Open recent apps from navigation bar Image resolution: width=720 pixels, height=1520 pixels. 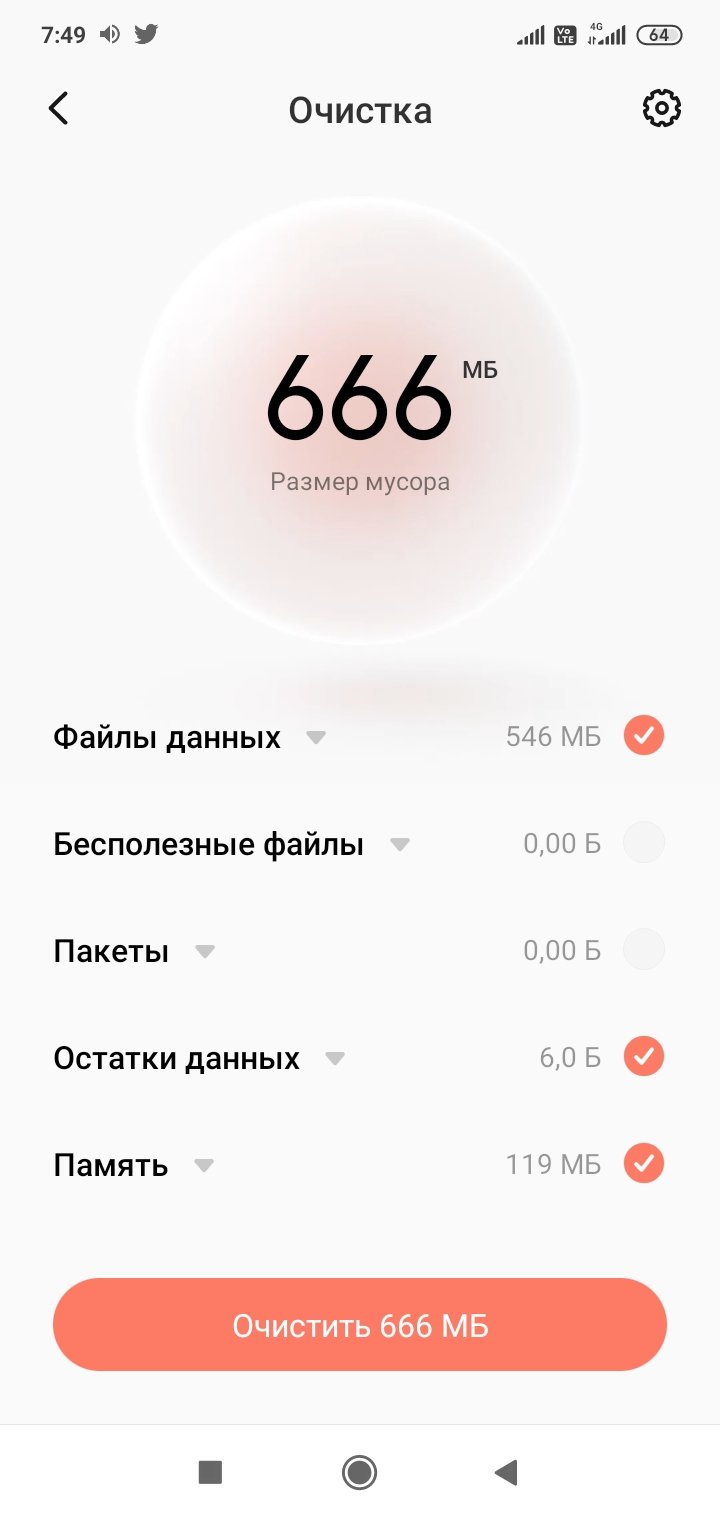coord(210,1471)
